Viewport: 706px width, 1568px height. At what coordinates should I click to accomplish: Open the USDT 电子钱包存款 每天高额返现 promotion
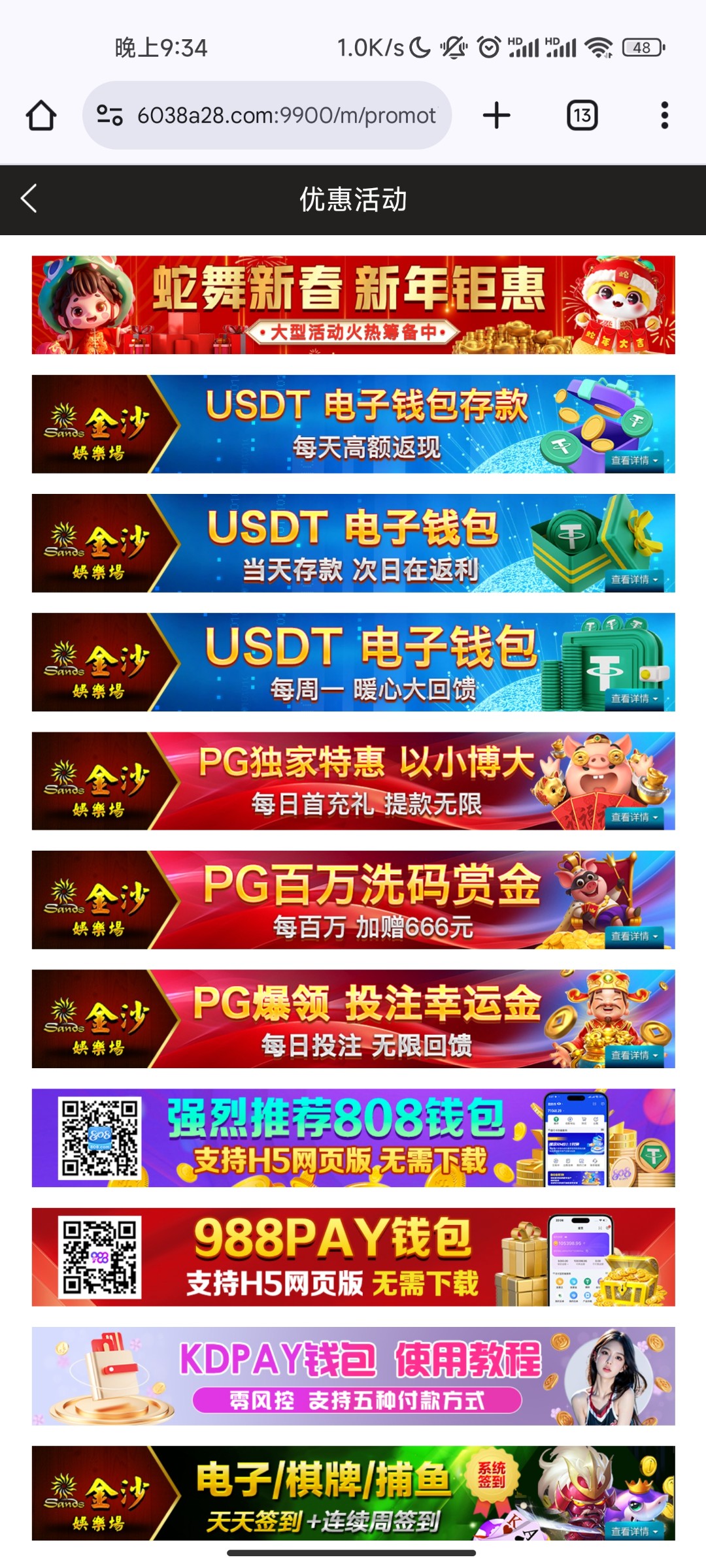pos(353,424)
